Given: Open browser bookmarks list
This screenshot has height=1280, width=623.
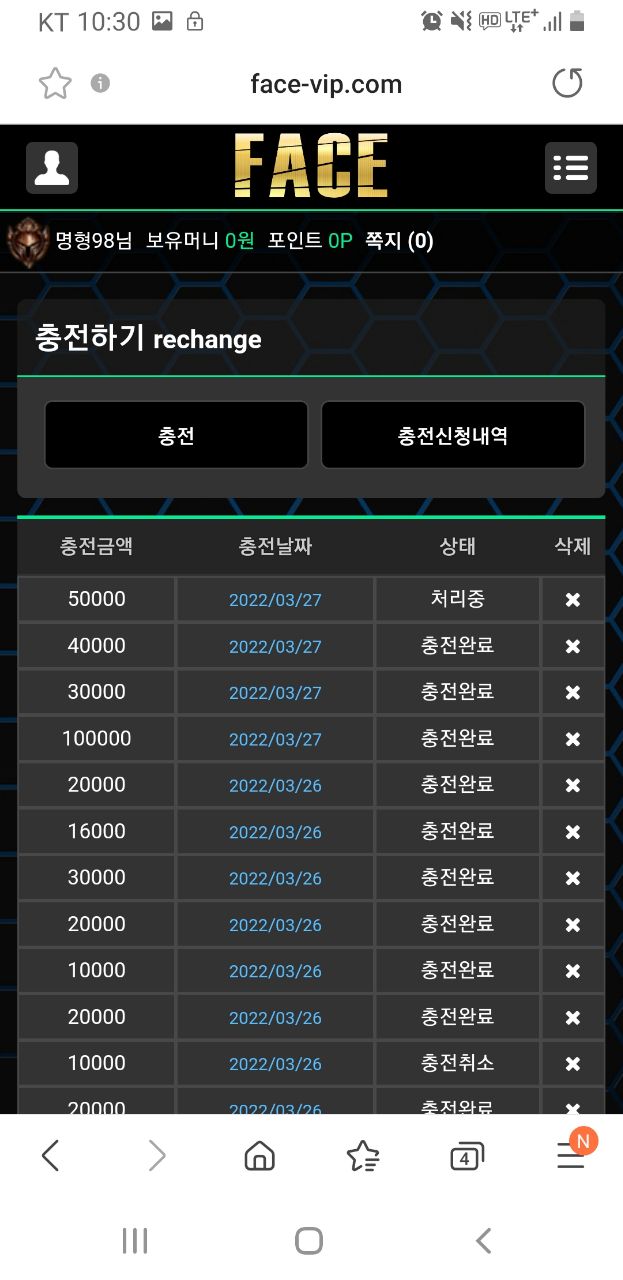Looking at the screenshot, I should tap(363, 1157).
